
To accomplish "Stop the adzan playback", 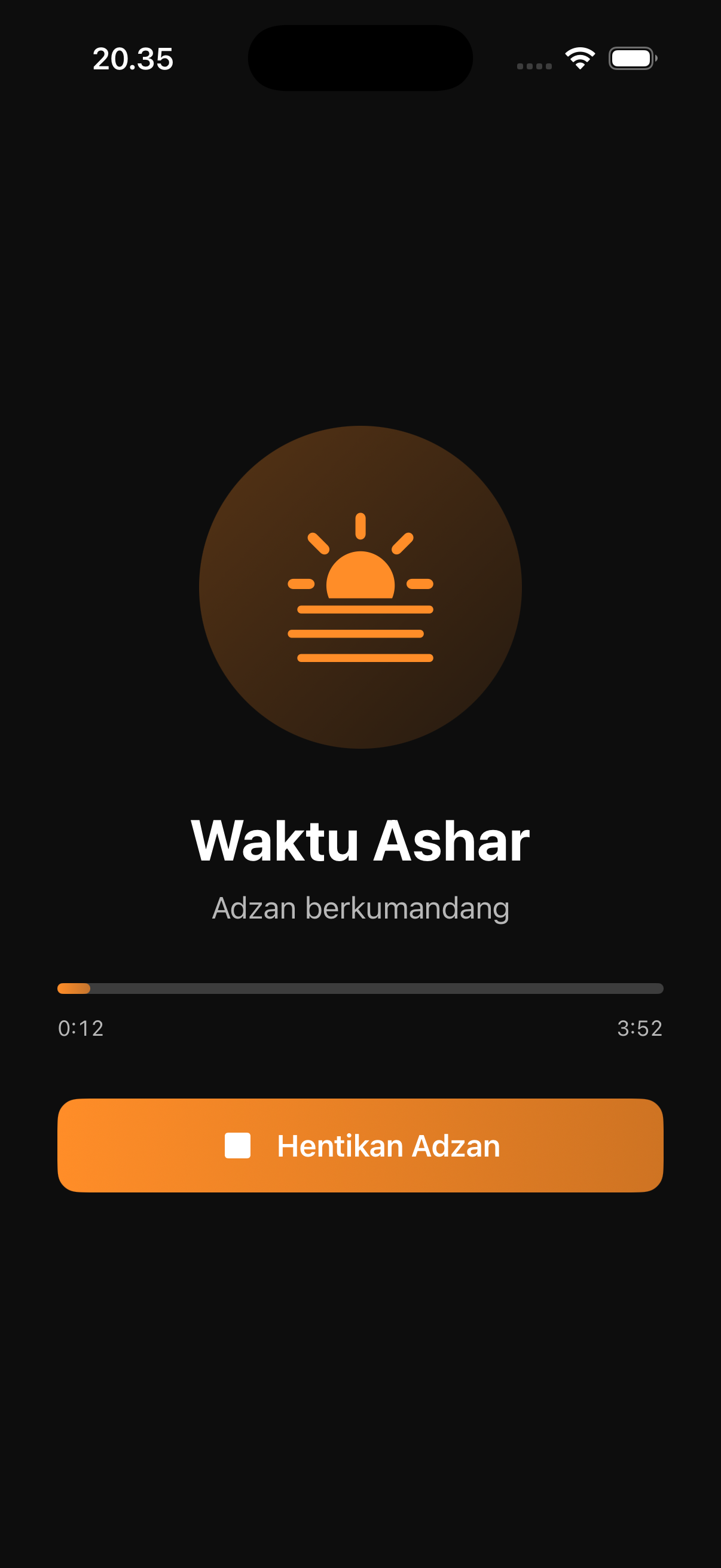I will click(360, 1146).
